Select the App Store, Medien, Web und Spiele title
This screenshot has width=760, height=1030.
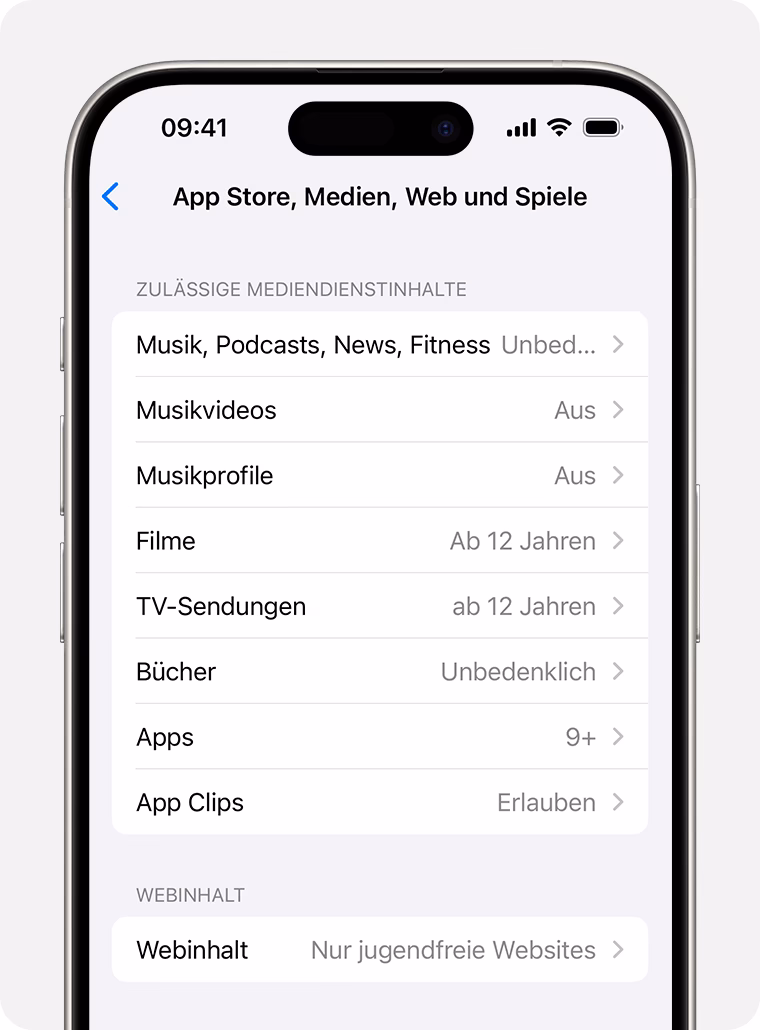coord(380,197)
